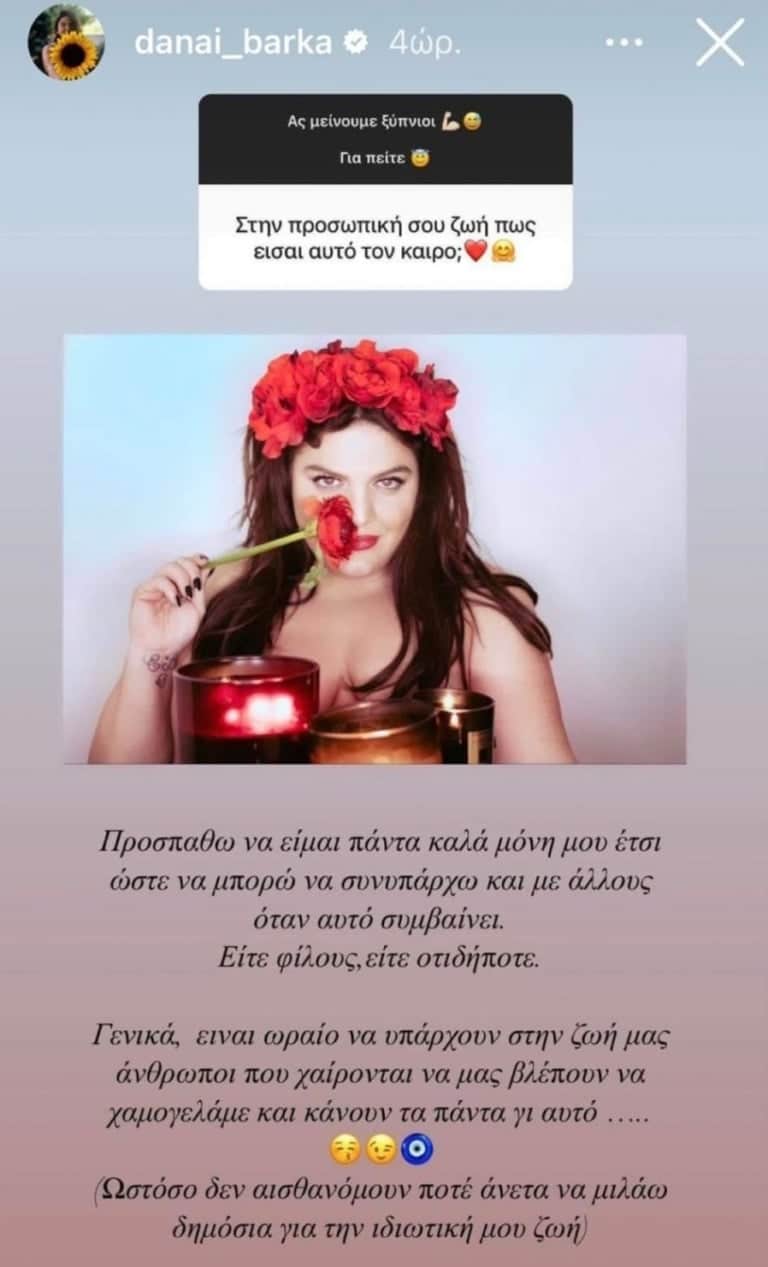The height and width of the screenshot is (1267, 768).
Task: Open danai_barka's profile picture
Action: click(66, 42)
